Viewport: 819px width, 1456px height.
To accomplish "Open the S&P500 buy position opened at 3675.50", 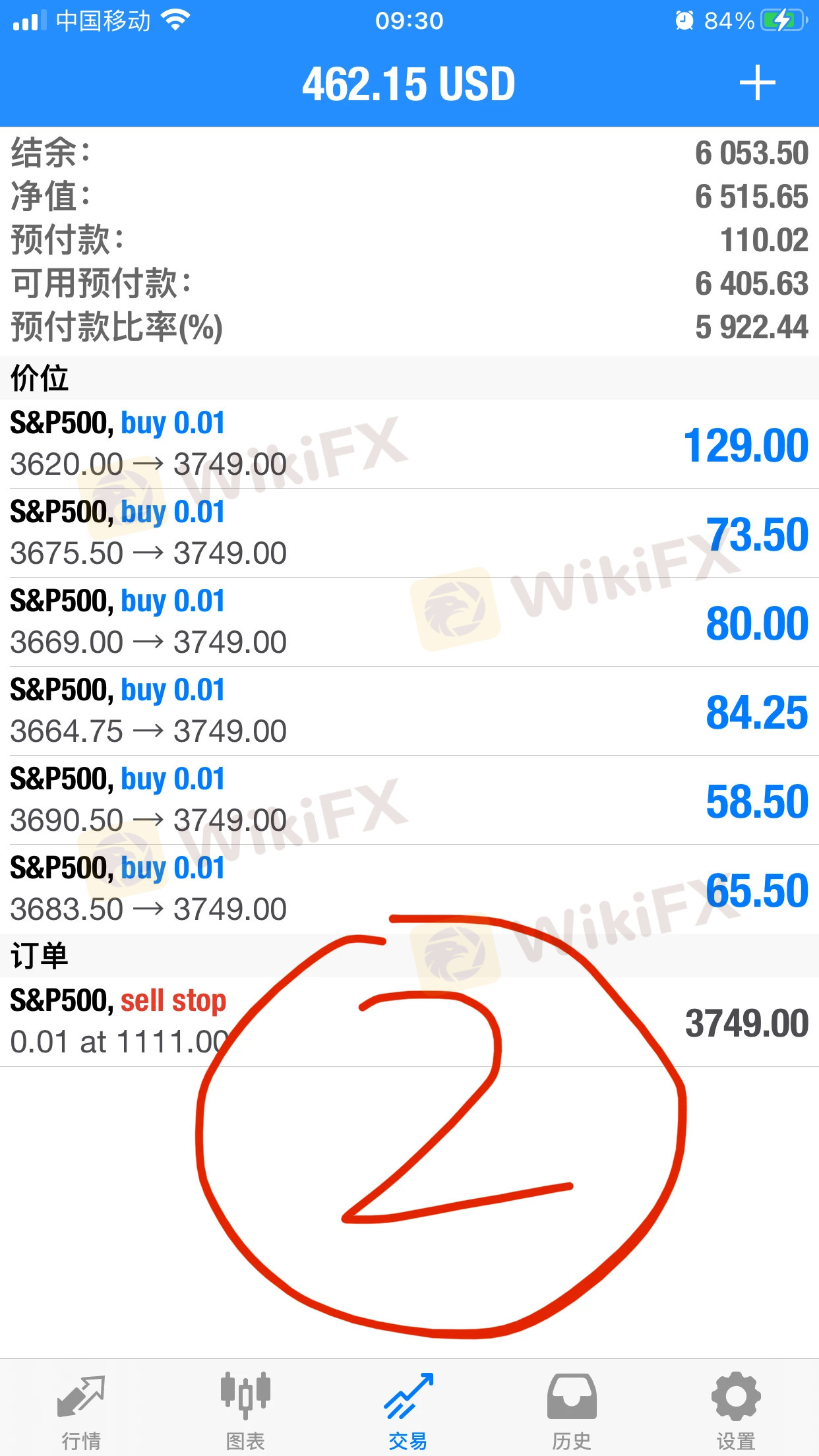I will point(409,533).
